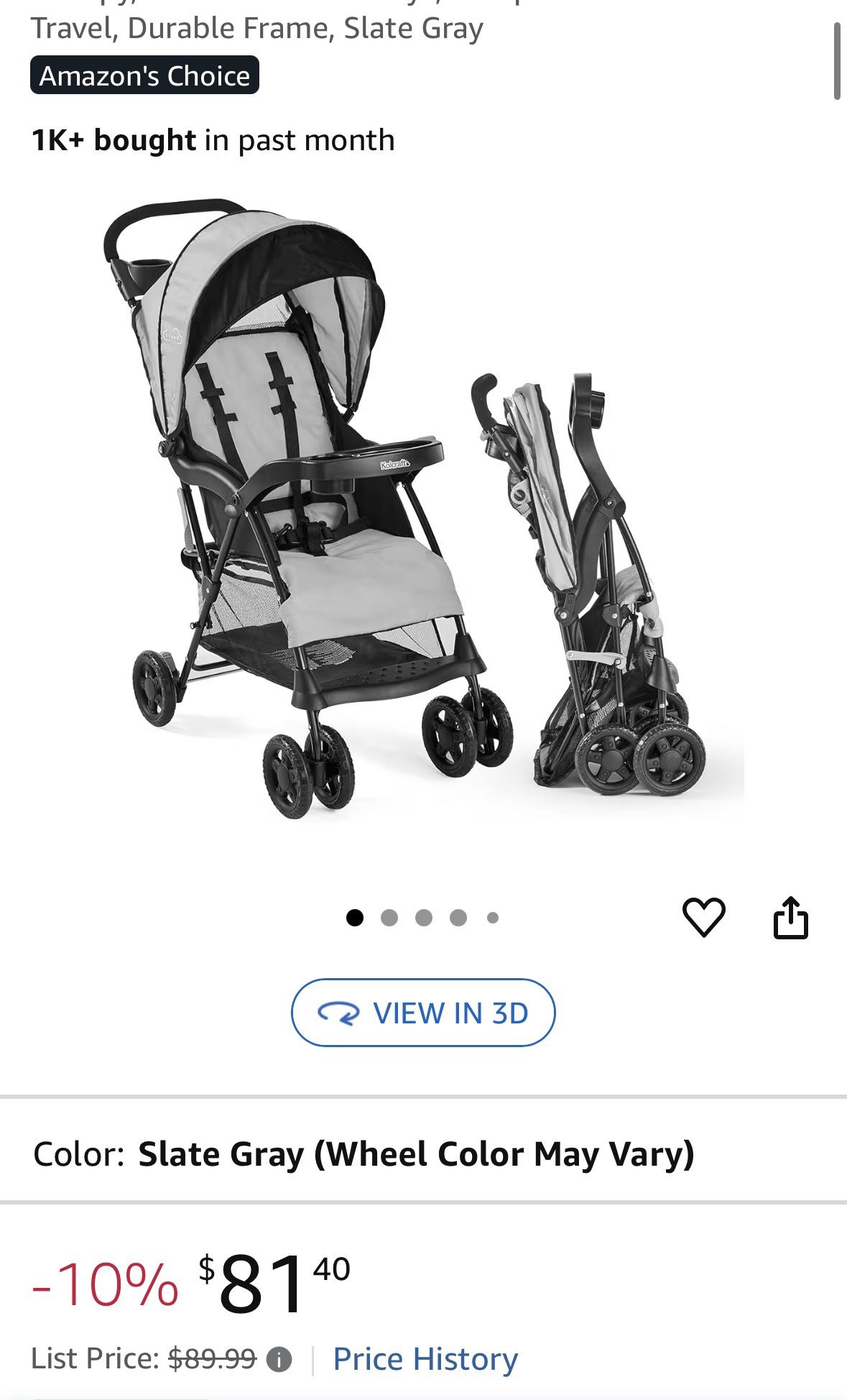
Task: Open Amazon's Choice product listing
Action: pyautogui.click(x=144, y=75)
